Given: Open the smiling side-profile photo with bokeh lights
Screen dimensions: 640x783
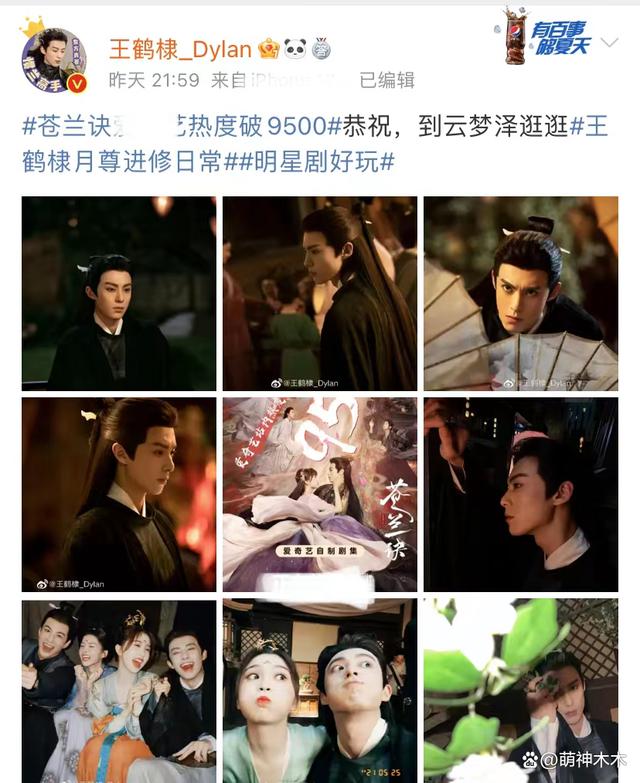Looking at the screenshot, I should point(119,494).
